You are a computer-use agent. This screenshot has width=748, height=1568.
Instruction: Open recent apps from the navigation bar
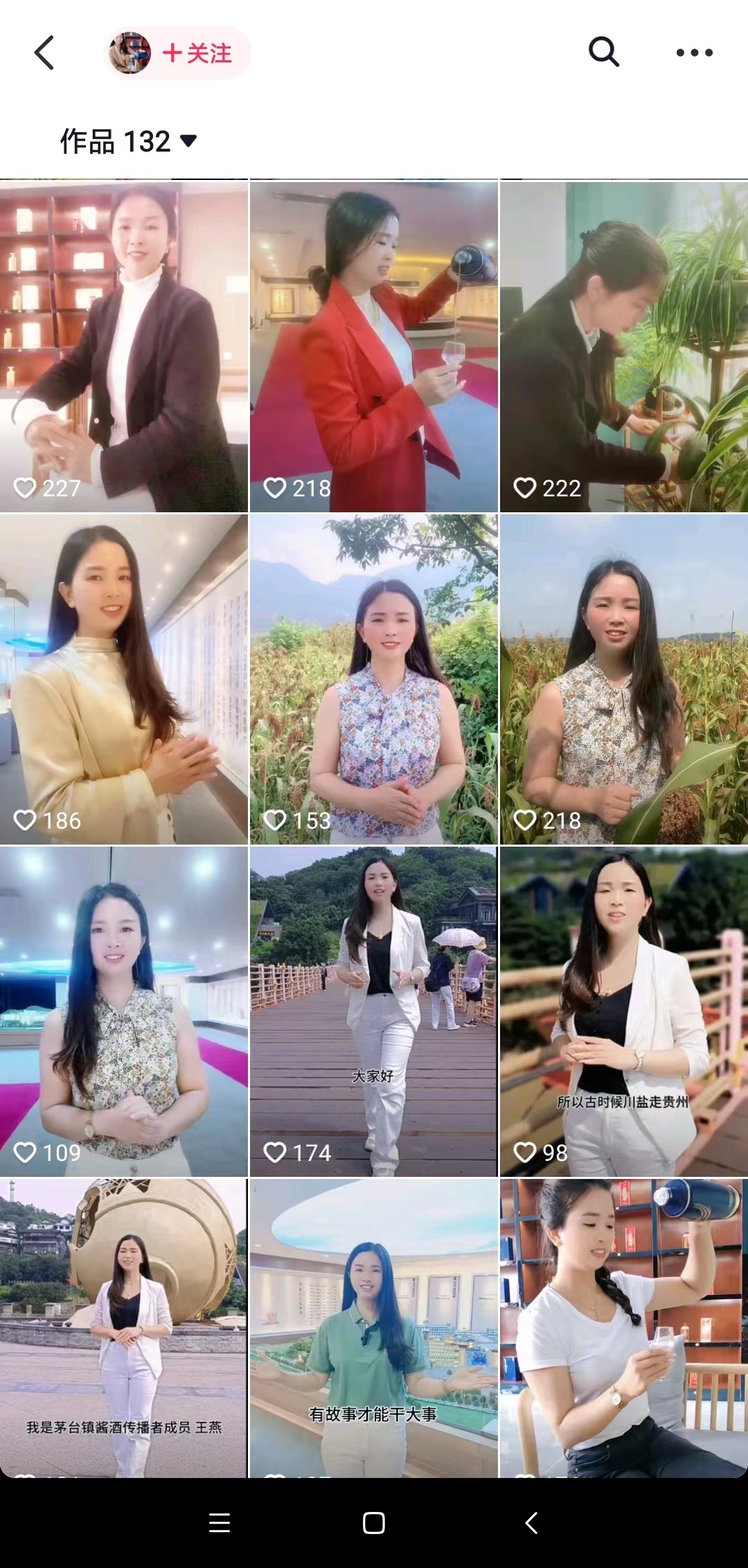pyautogui.click(x=219, y=1523)
